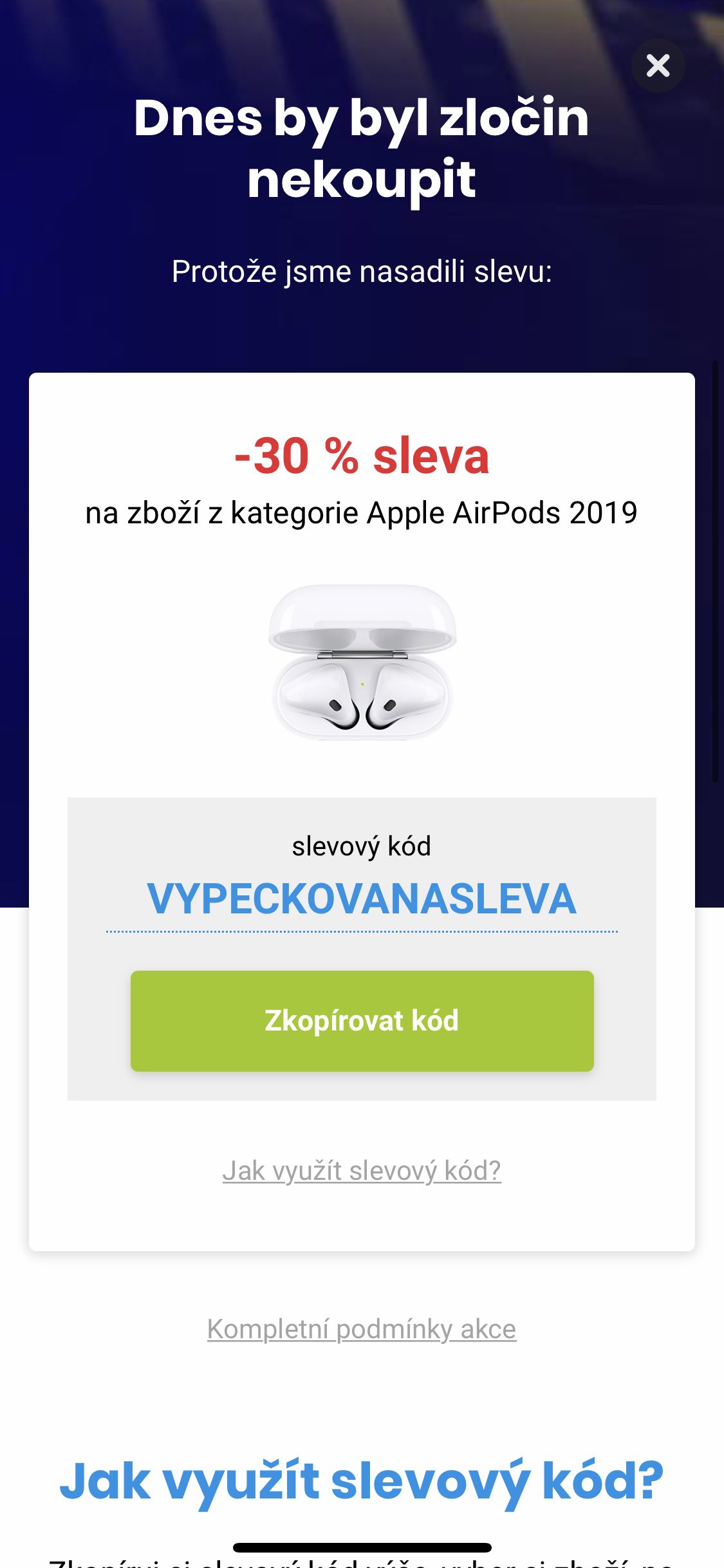Tap the Zkopírovat kód button
Viewport: 724px width, 1568px height.
coord(362,1021)
